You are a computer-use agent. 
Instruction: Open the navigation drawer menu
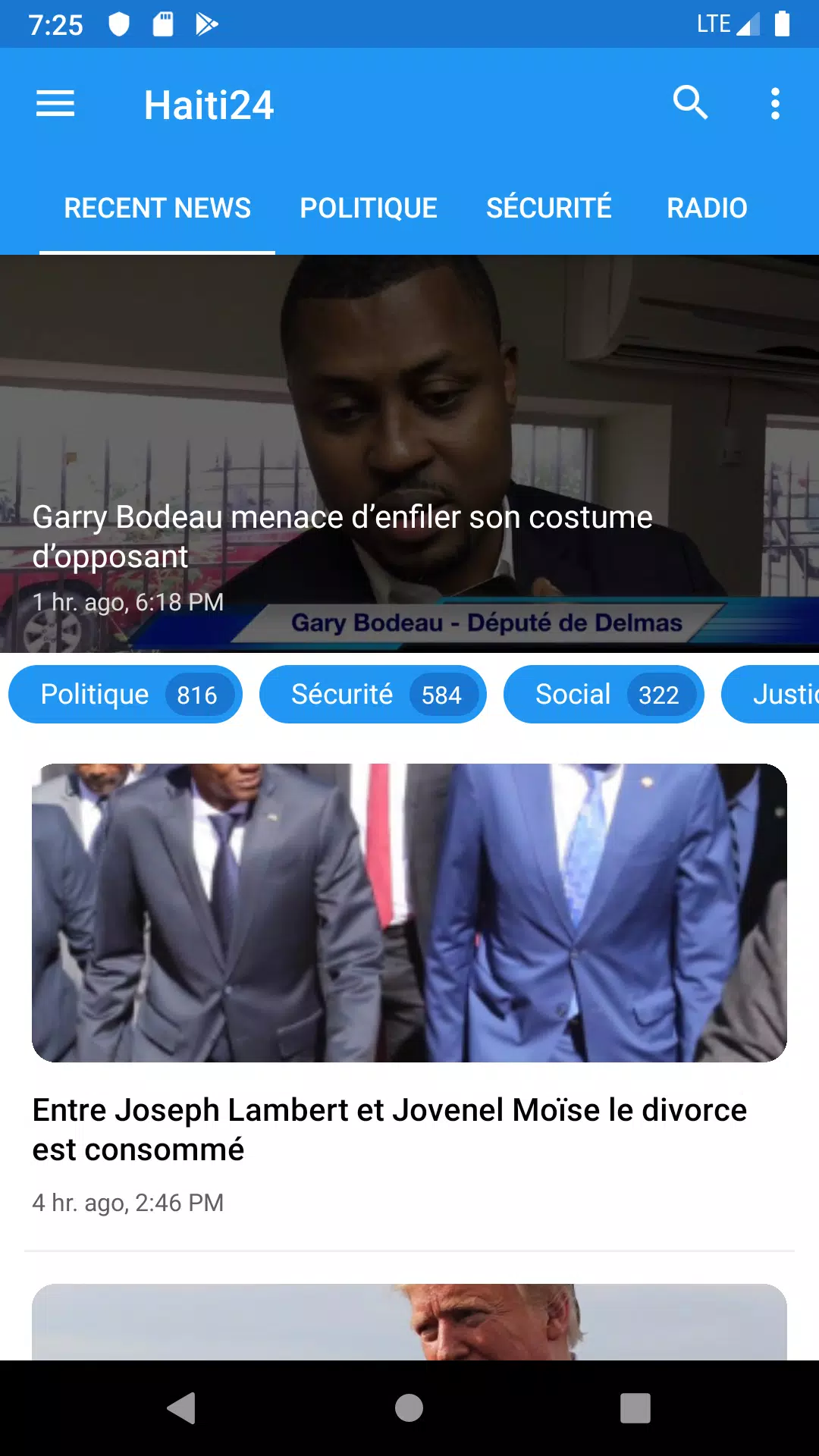[x=55, y=104]
